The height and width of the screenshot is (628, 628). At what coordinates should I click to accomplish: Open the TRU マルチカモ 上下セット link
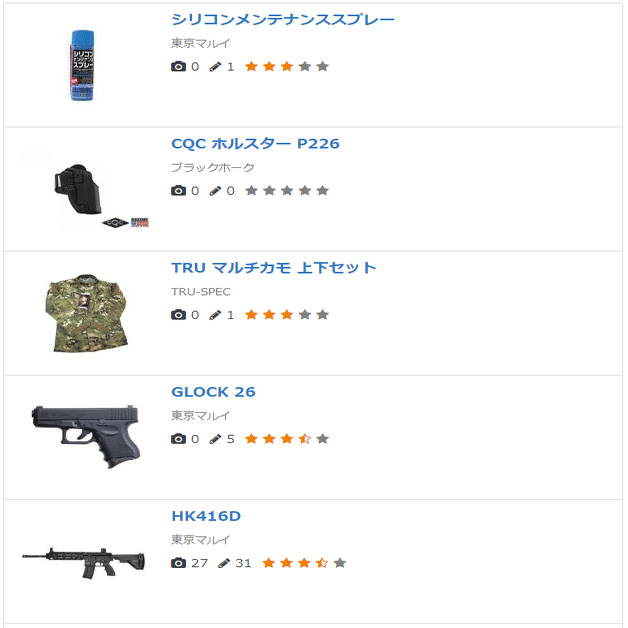(x=273, y=267)
